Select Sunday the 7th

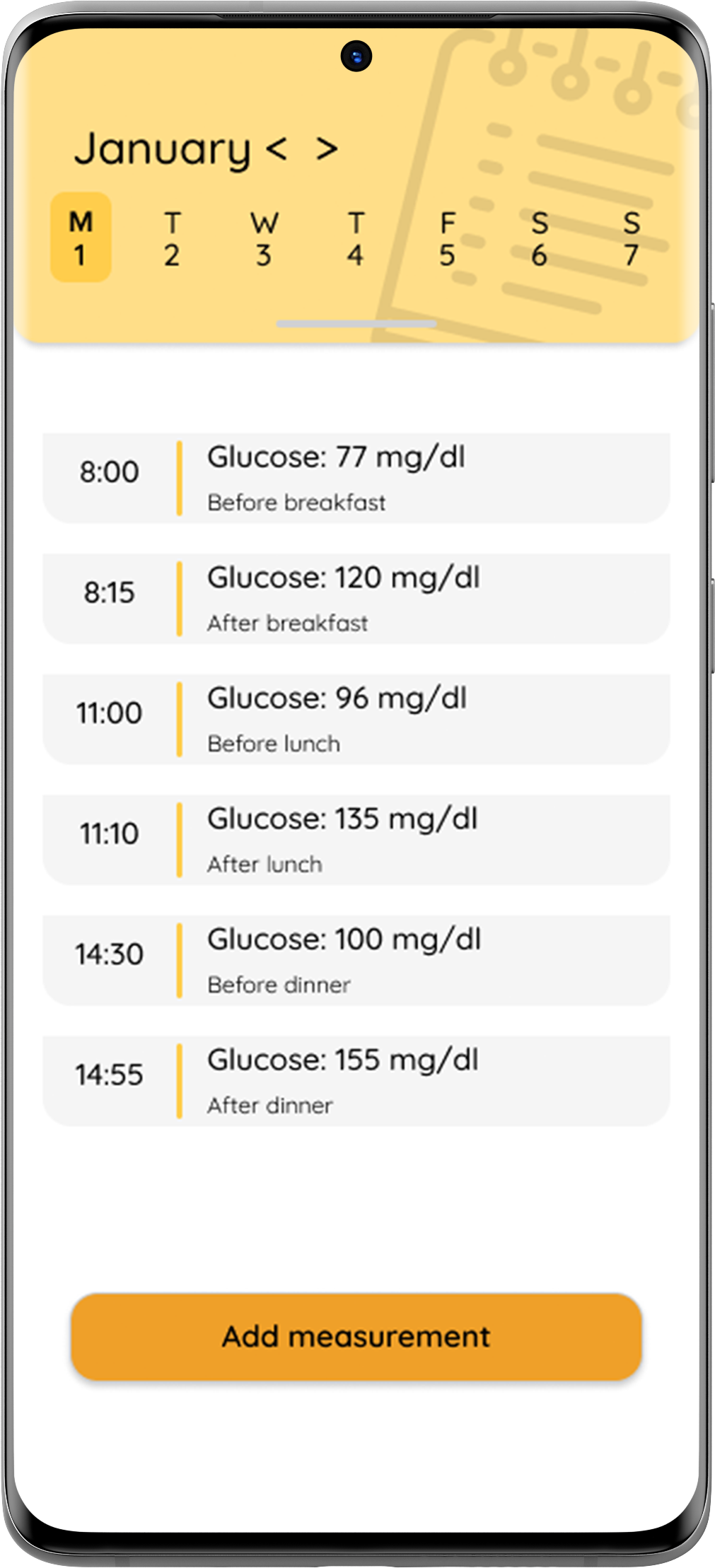(x=631, y=239)
